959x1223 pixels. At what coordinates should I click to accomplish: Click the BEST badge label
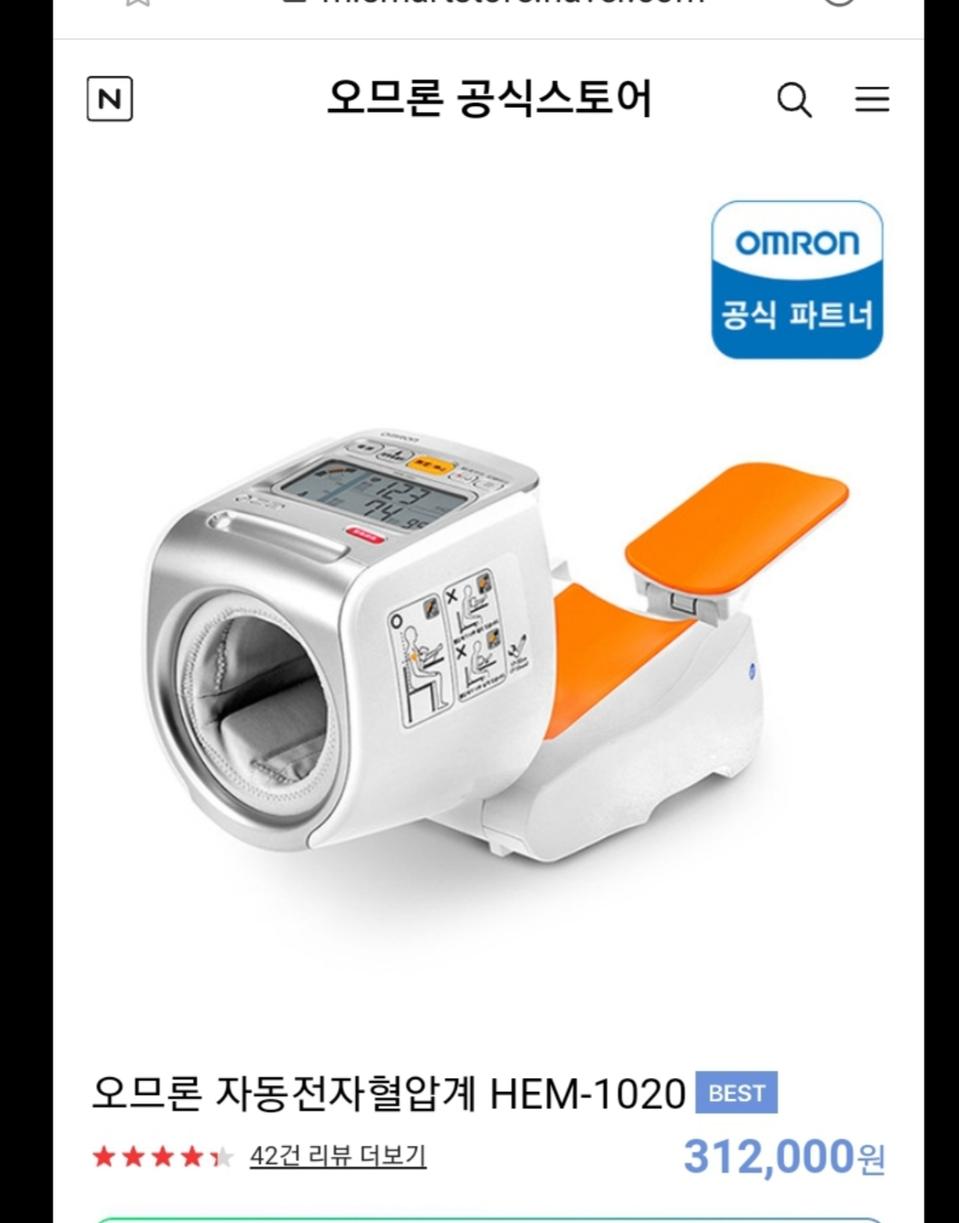[x=737, y=1093]
